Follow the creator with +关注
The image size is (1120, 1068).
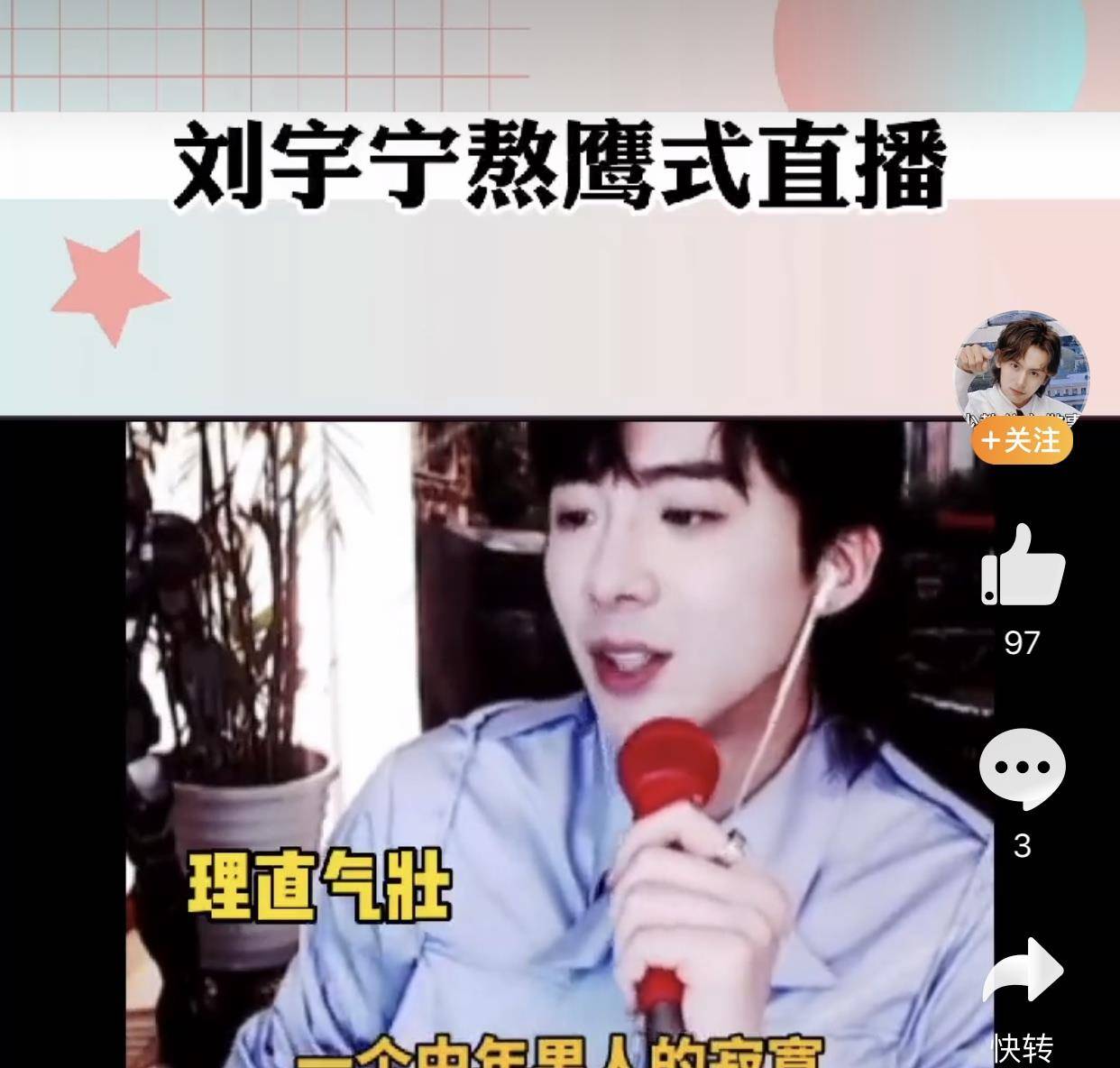click(x=1022, y=441)
